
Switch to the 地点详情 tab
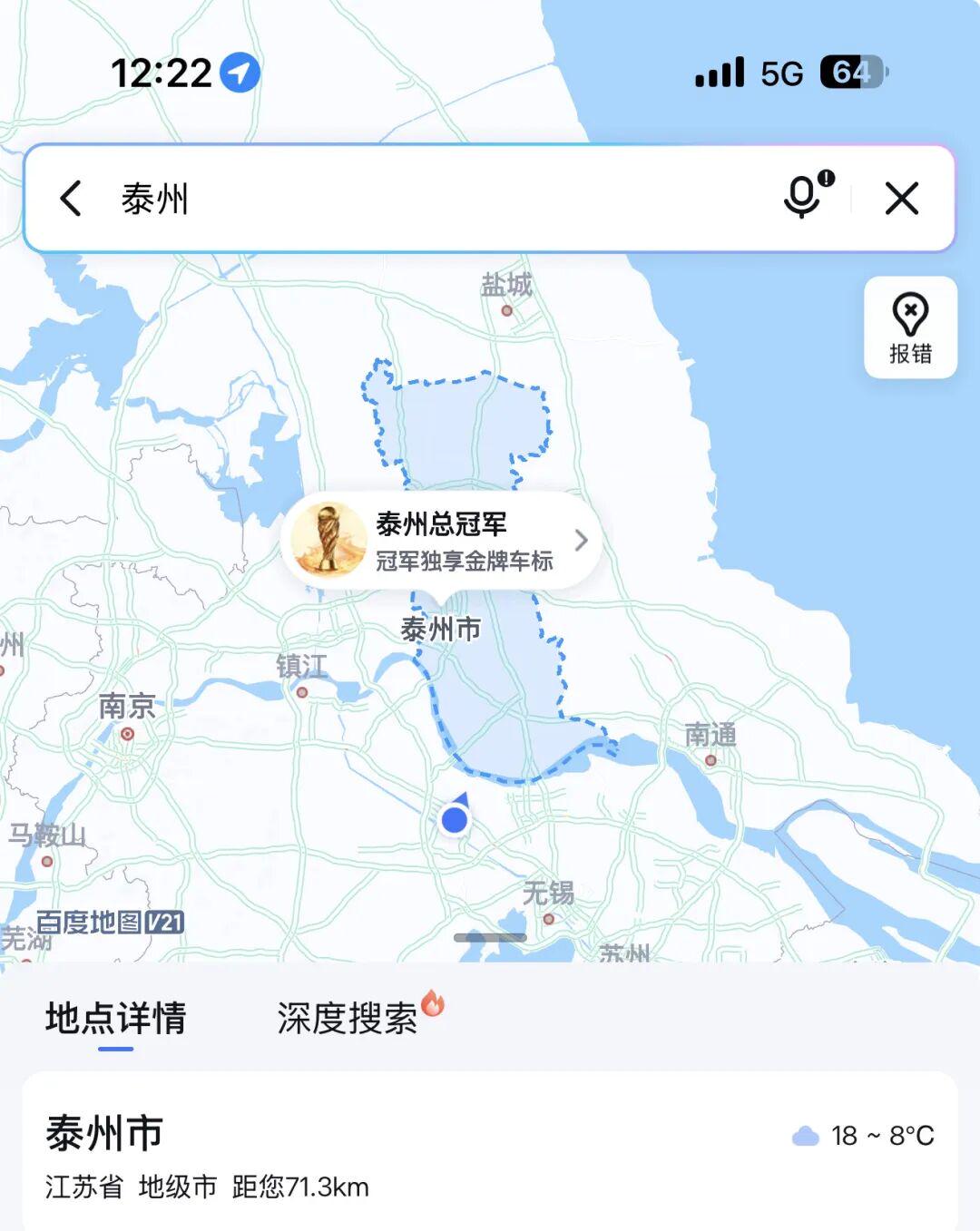[115, 1019]
